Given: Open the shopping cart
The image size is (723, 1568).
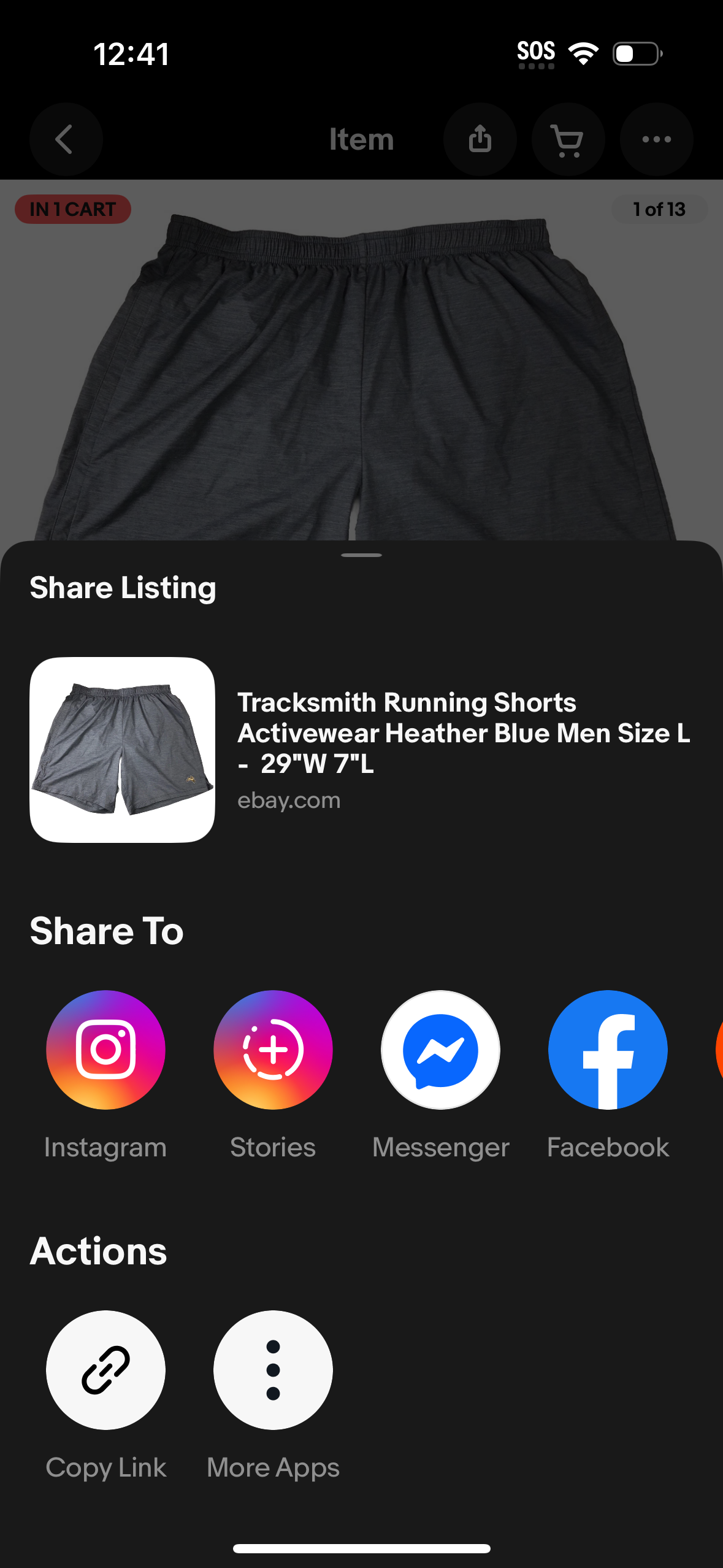Looking at the screenshot, I should [568, 139].
